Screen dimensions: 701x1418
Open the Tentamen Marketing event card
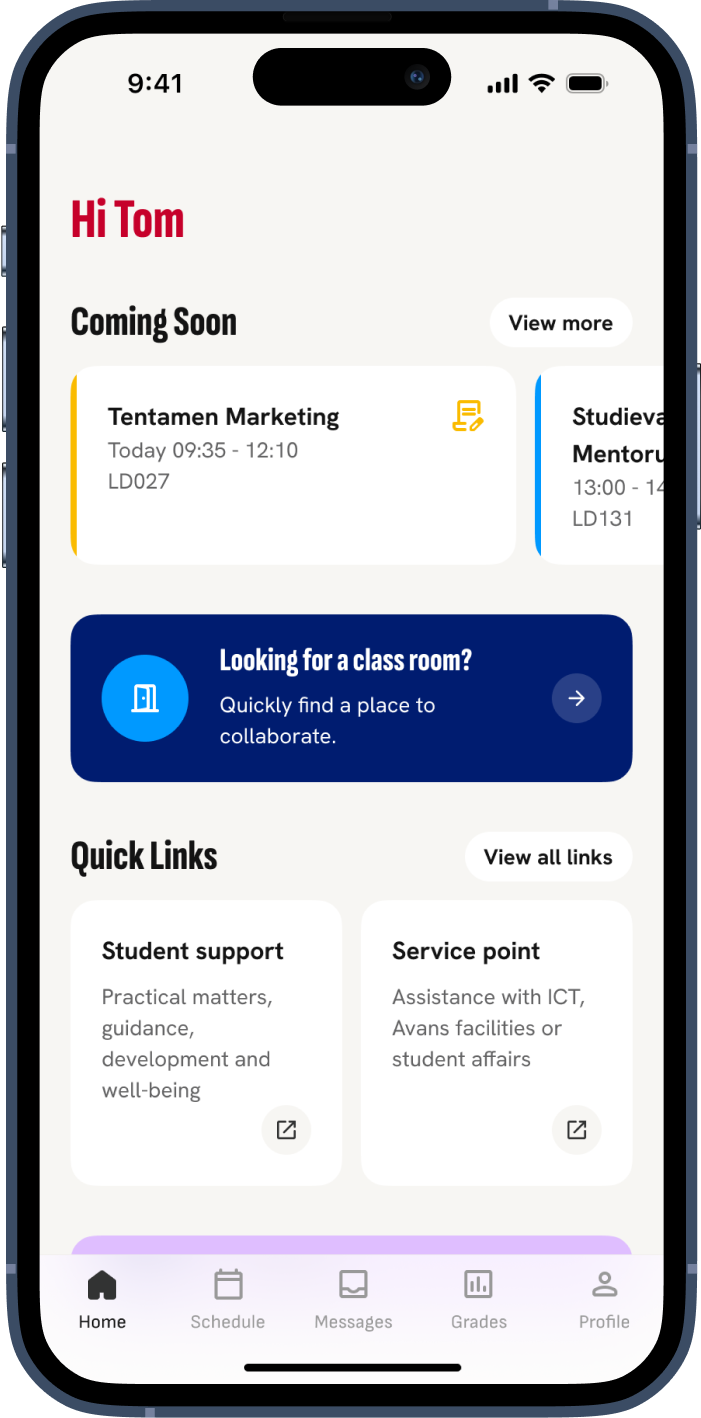[x=294, y=465]
